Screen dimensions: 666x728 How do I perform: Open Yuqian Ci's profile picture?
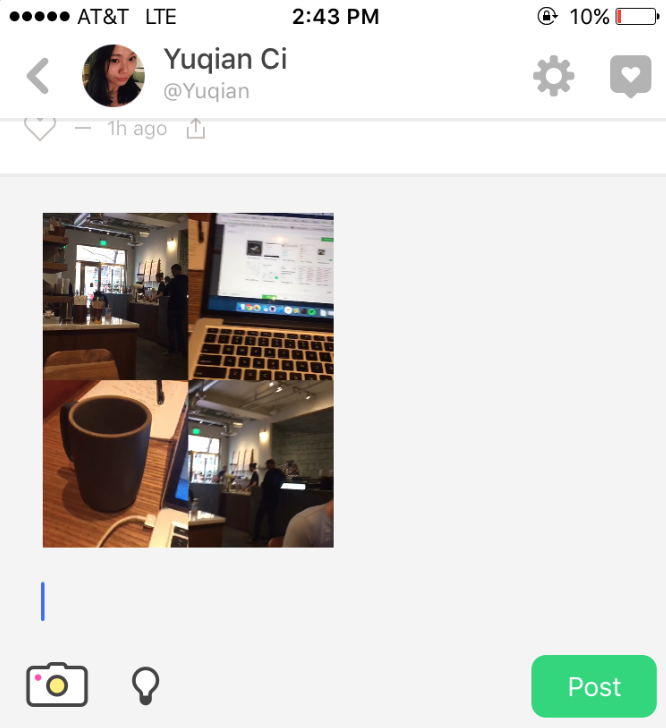[x=113, y=76]
